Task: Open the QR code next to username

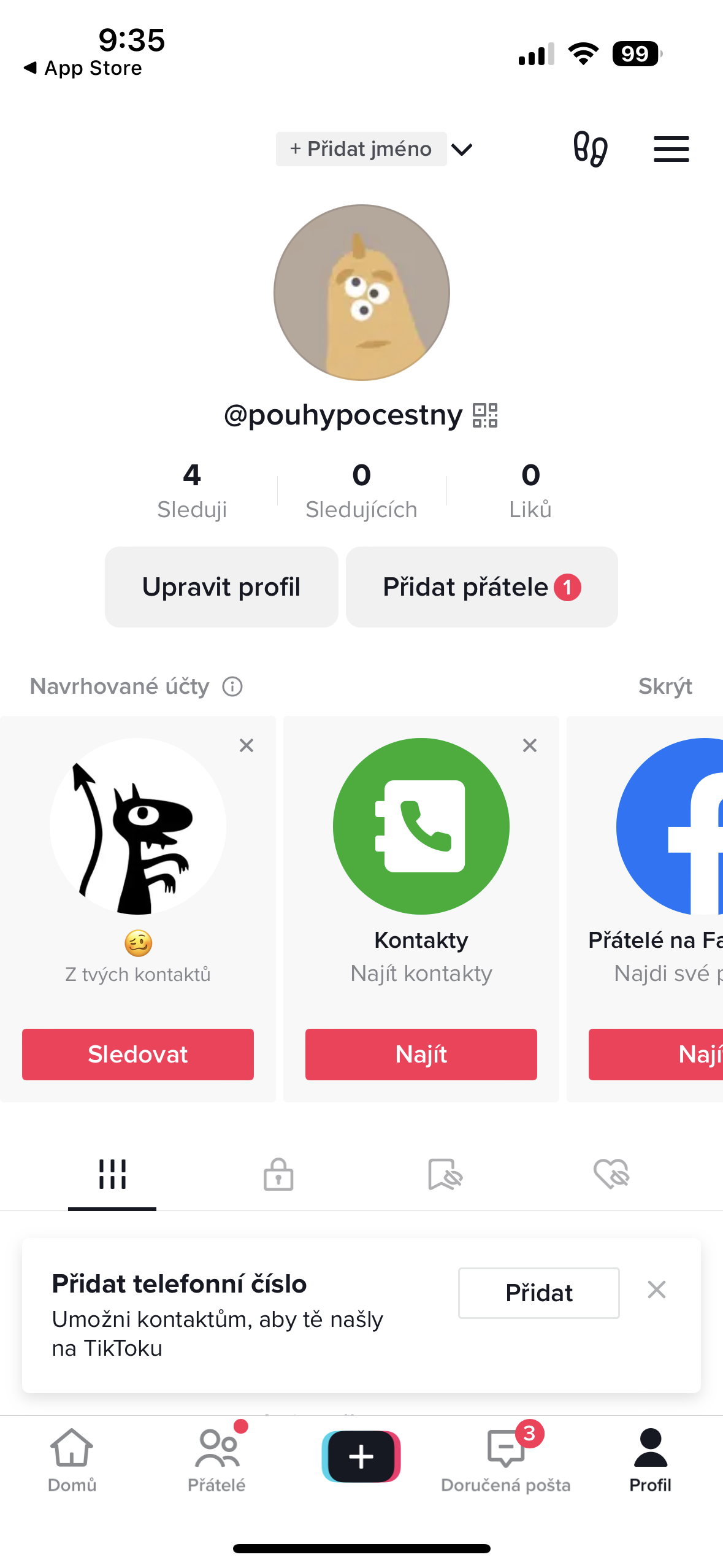Action: (485, 415)
